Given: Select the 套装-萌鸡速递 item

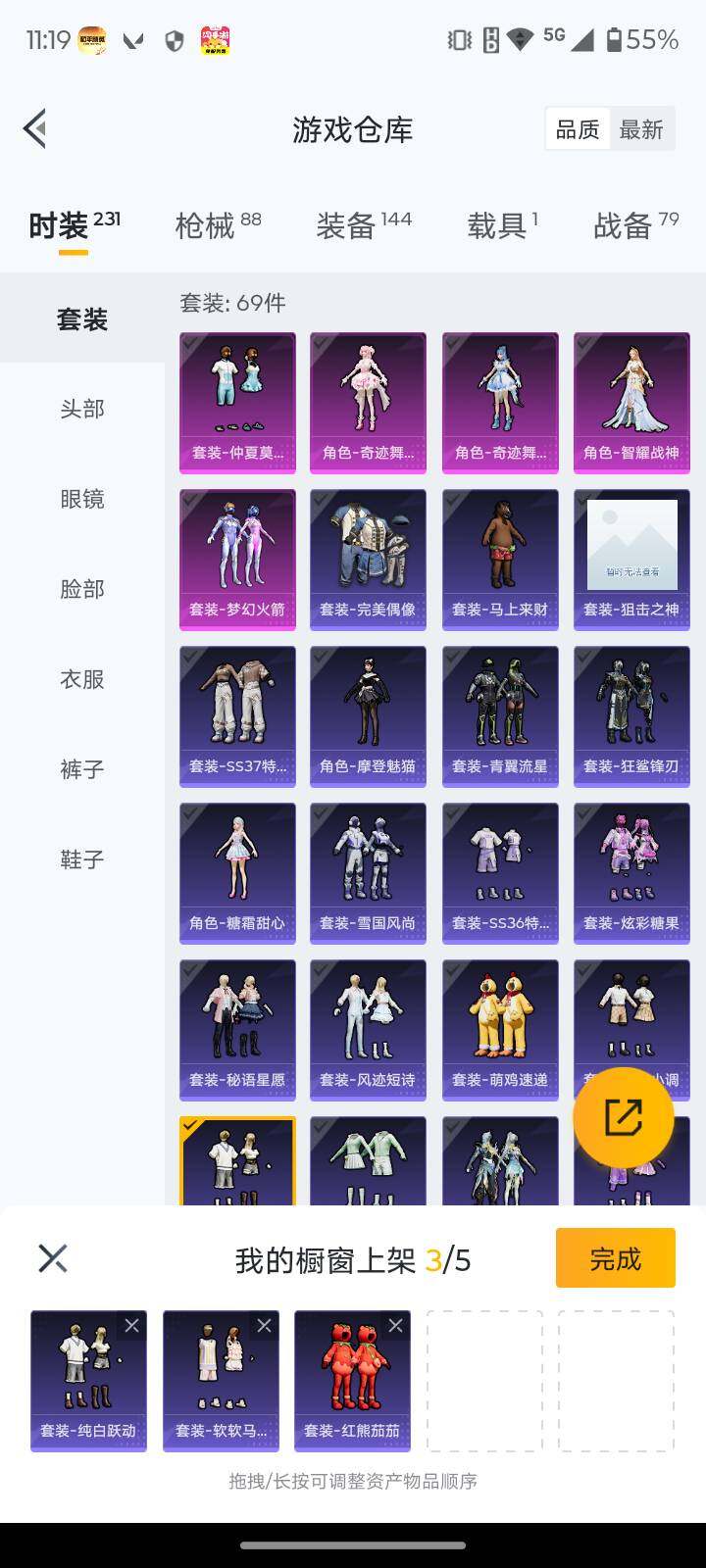Looking at the screenshot, I should pos(500,1030).
